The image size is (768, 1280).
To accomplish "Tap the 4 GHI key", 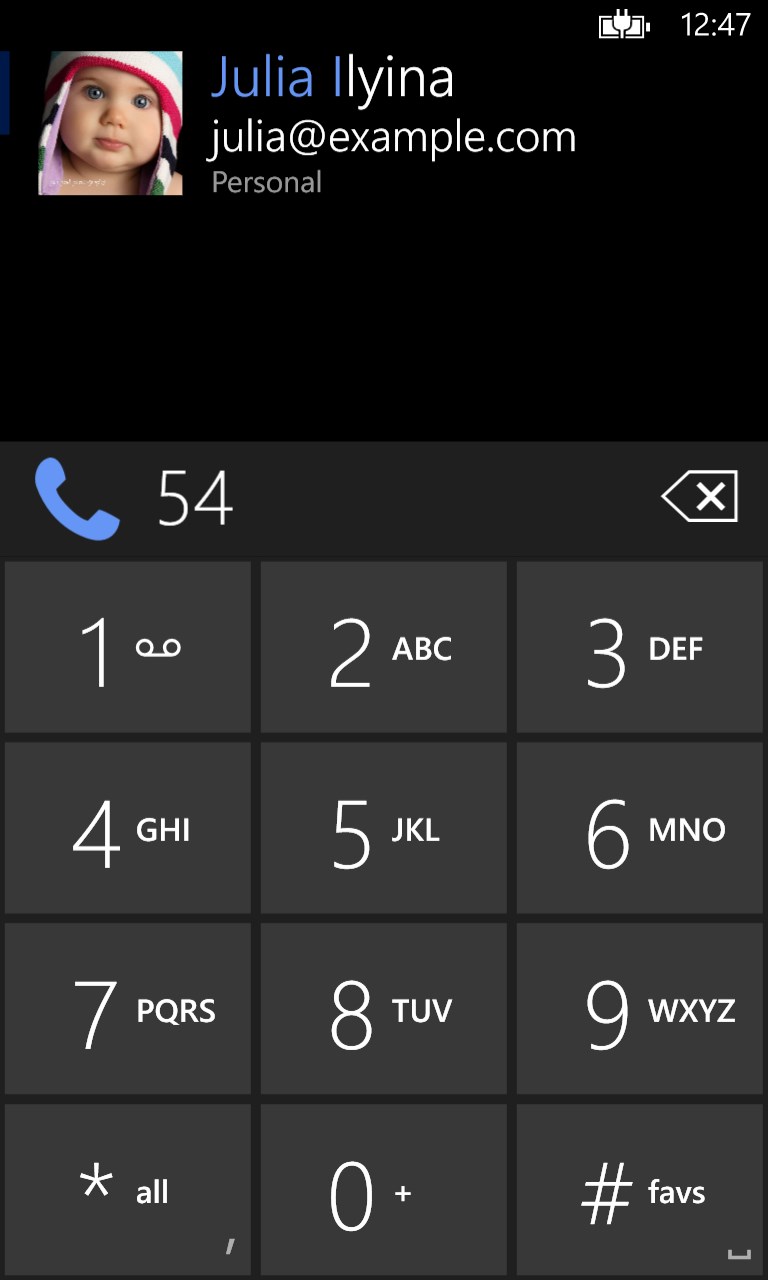I will [128, 829].
